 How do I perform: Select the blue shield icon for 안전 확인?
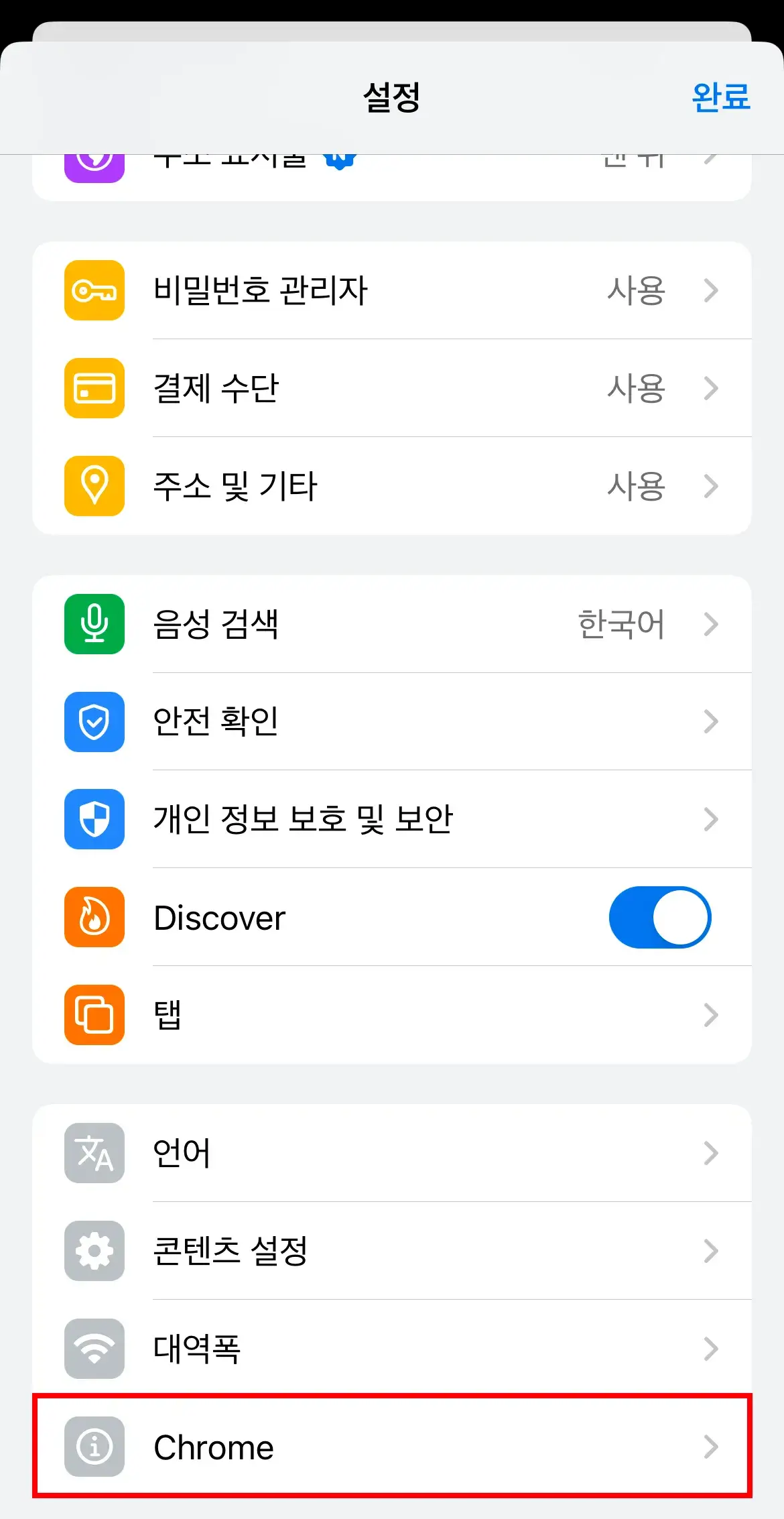[x=94, y=721]
